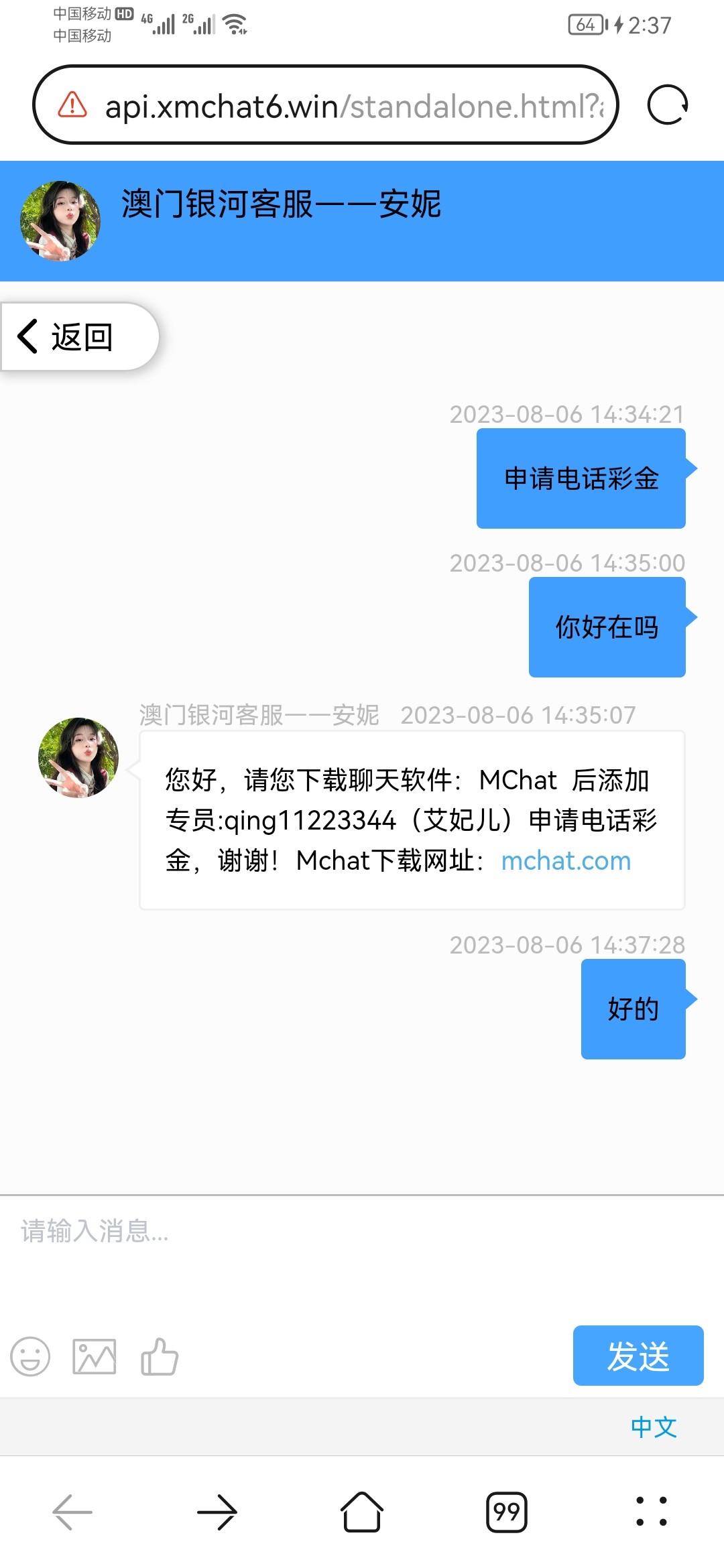Reload the page from address bar

coord(668,105)
